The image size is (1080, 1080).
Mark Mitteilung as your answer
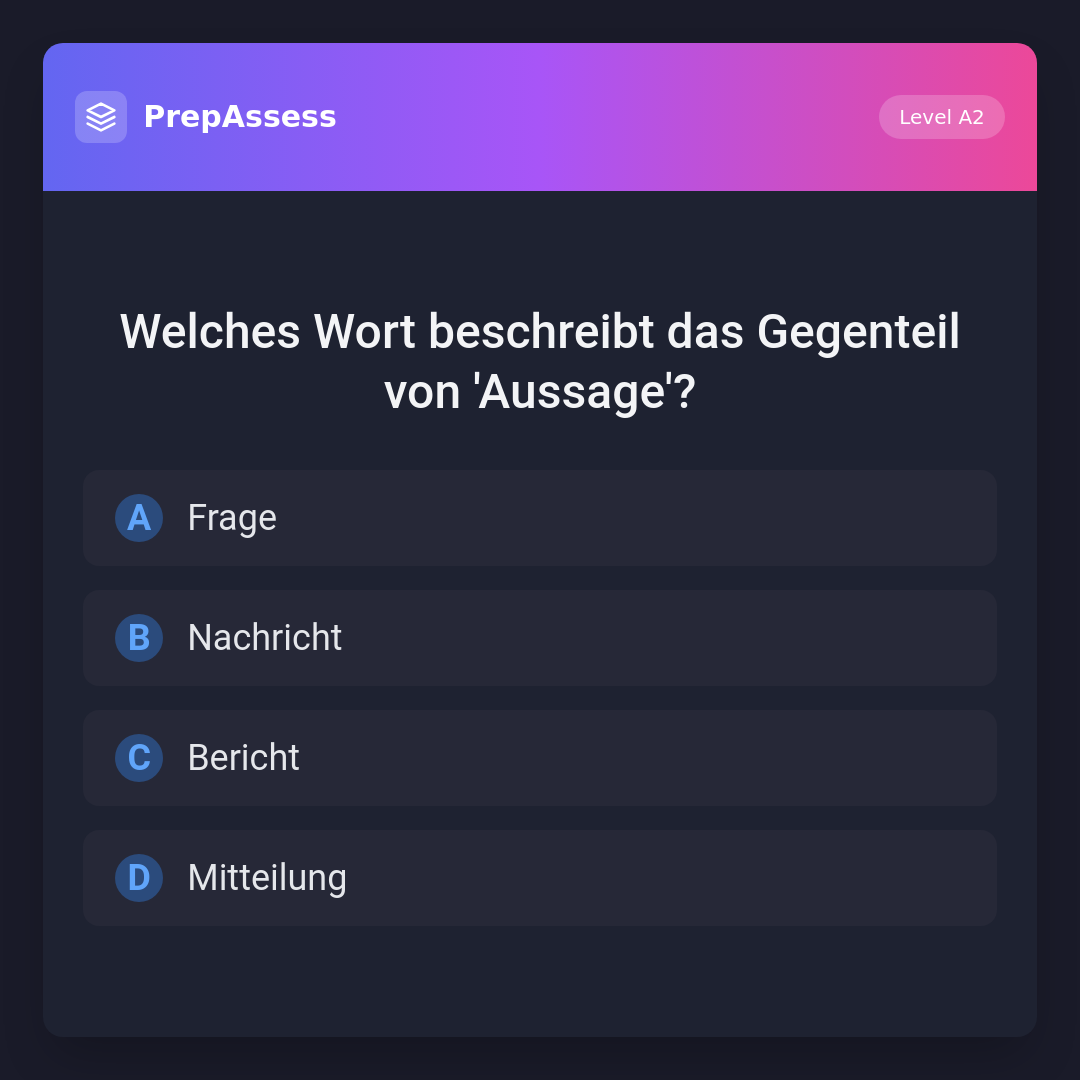tap(539, 878)
